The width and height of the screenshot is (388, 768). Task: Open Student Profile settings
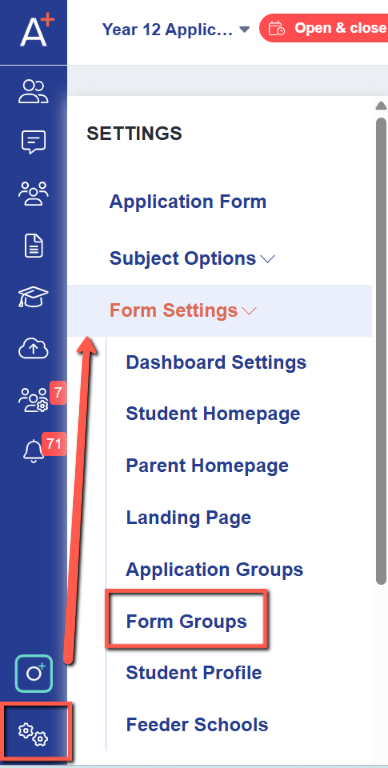(x=194, y=672)
